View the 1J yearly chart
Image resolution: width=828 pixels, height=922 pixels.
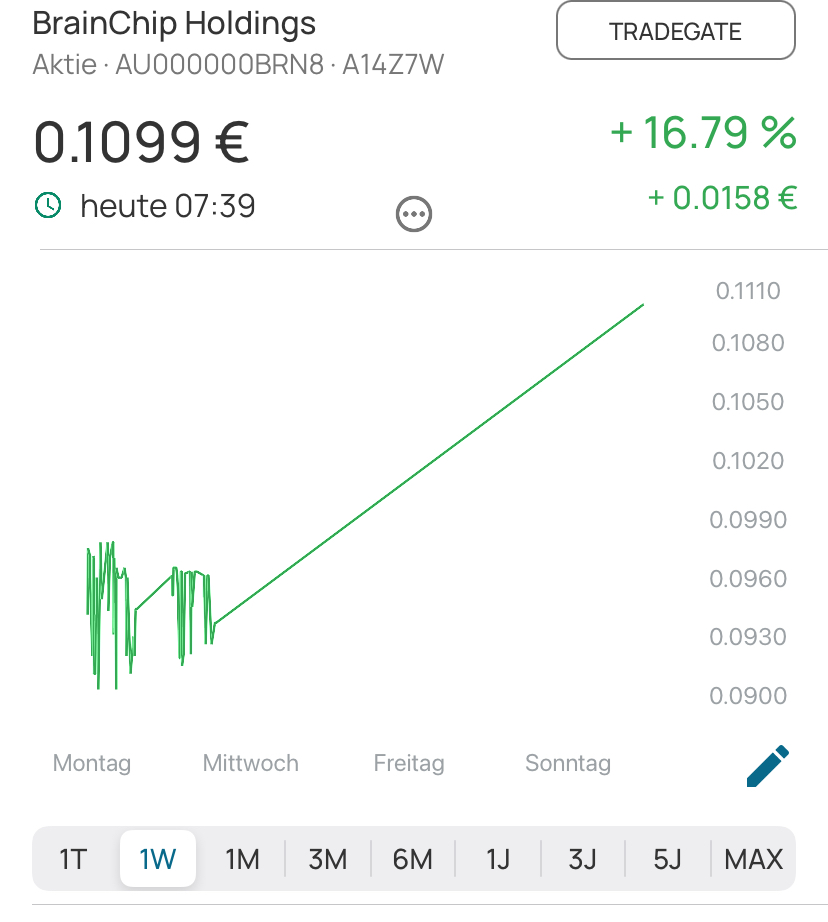tap(497, 859)
